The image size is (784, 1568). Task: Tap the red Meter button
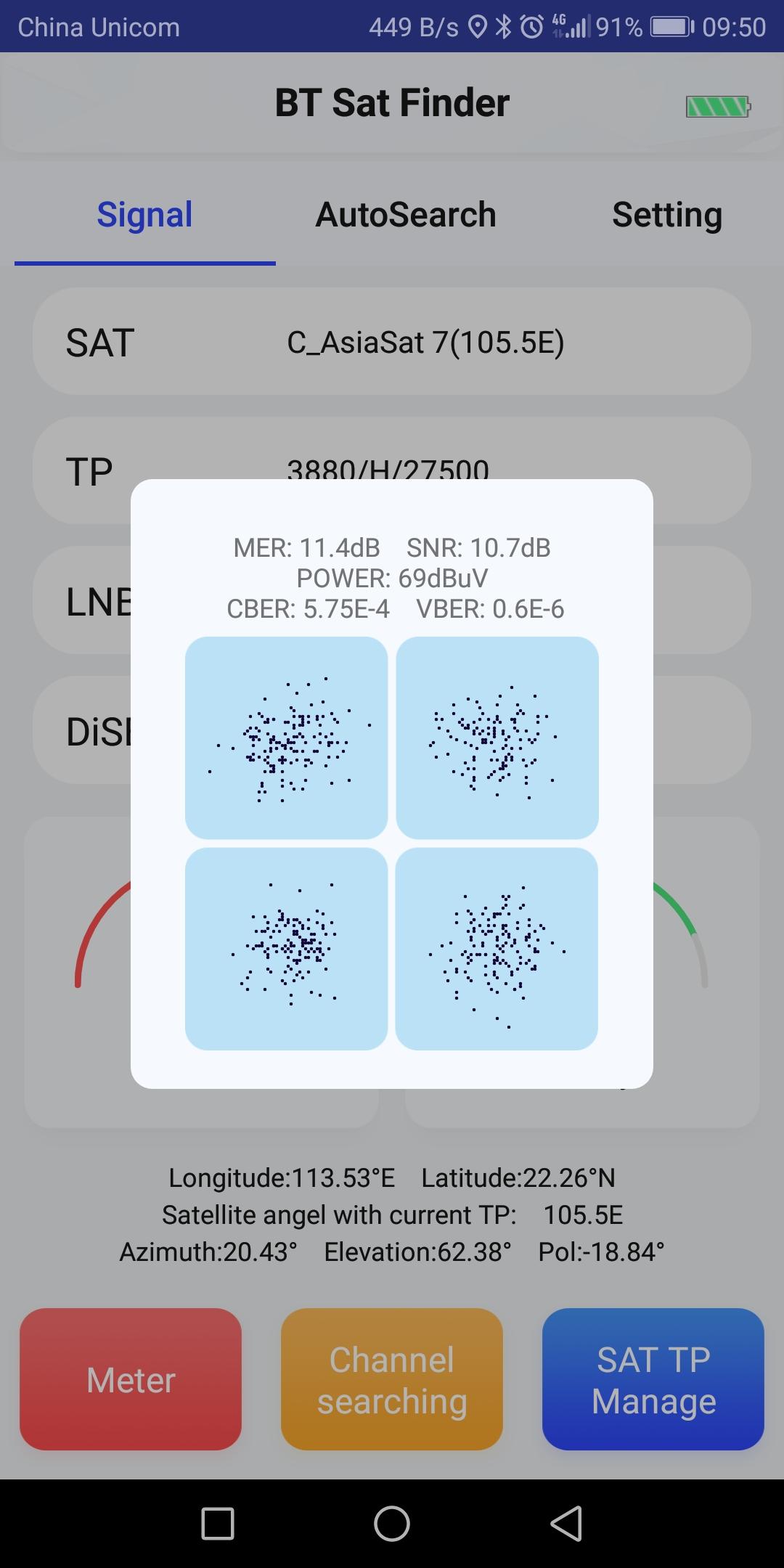(131, 1379)
